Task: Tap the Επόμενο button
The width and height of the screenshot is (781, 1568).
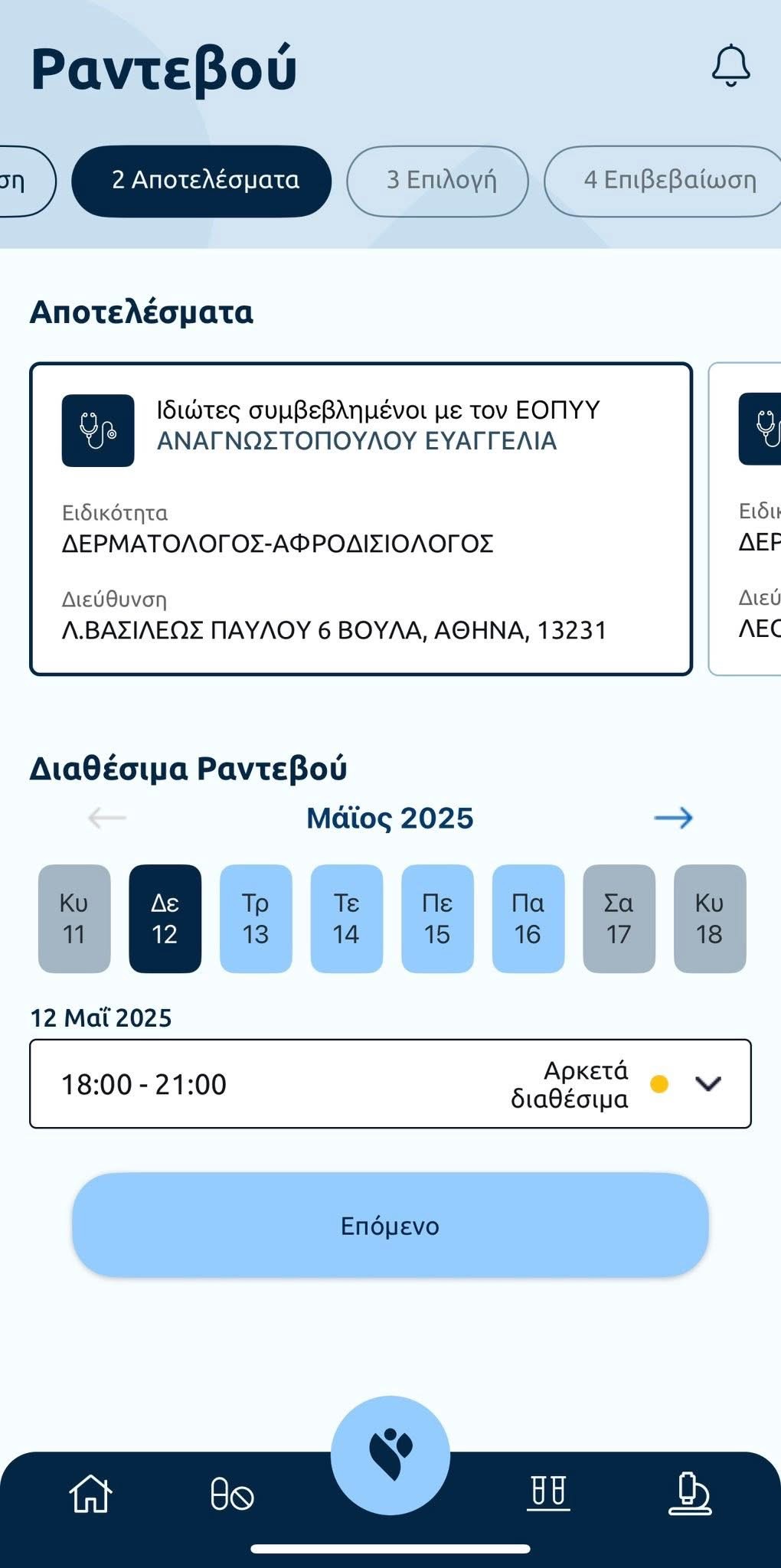Action: 390,1225
